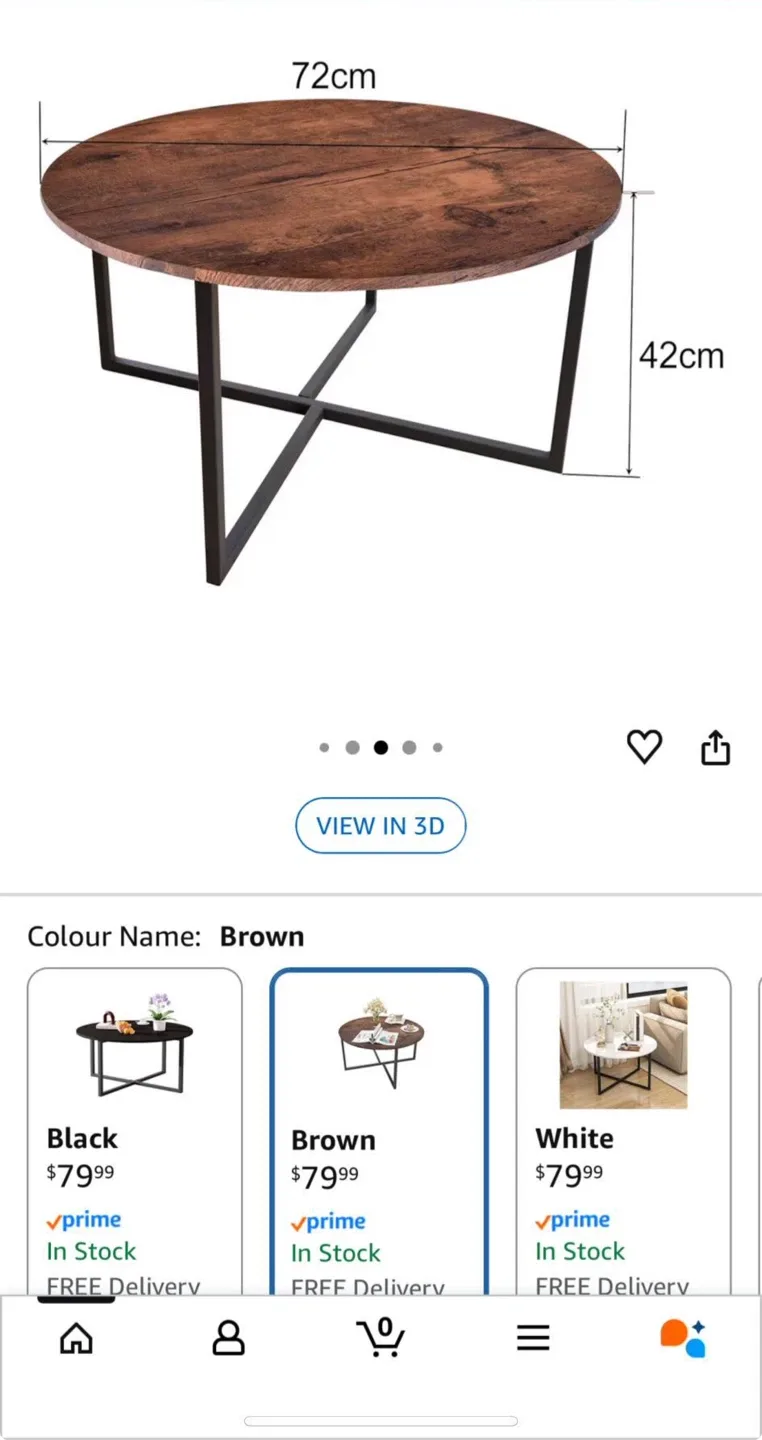Open the shopping cart icon
The image size is (762, 1440).
[381, 1337]
